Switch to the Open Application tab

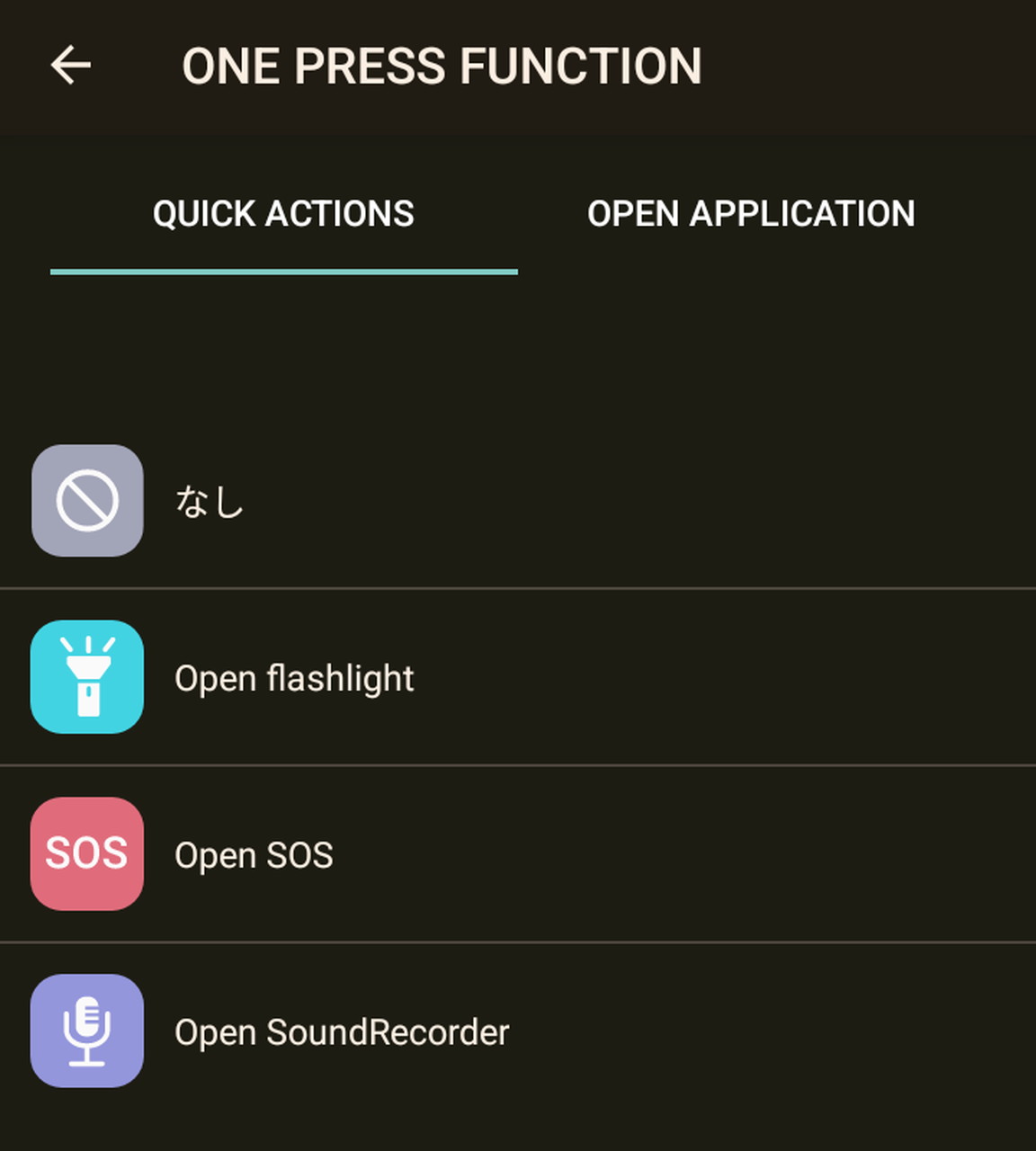[751, 214]
